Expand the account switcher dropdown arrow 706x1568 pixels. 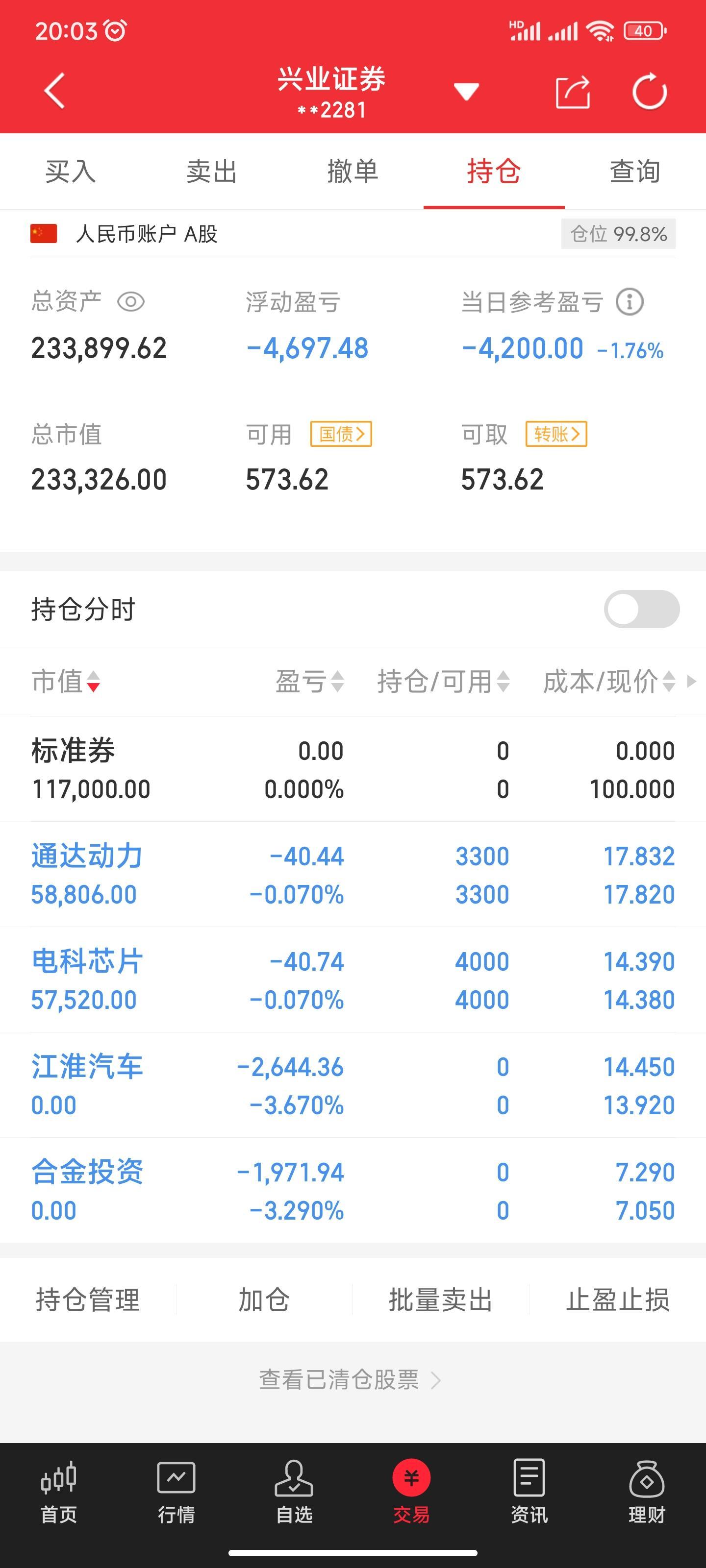pyautogui.click(x=466, y=91)
